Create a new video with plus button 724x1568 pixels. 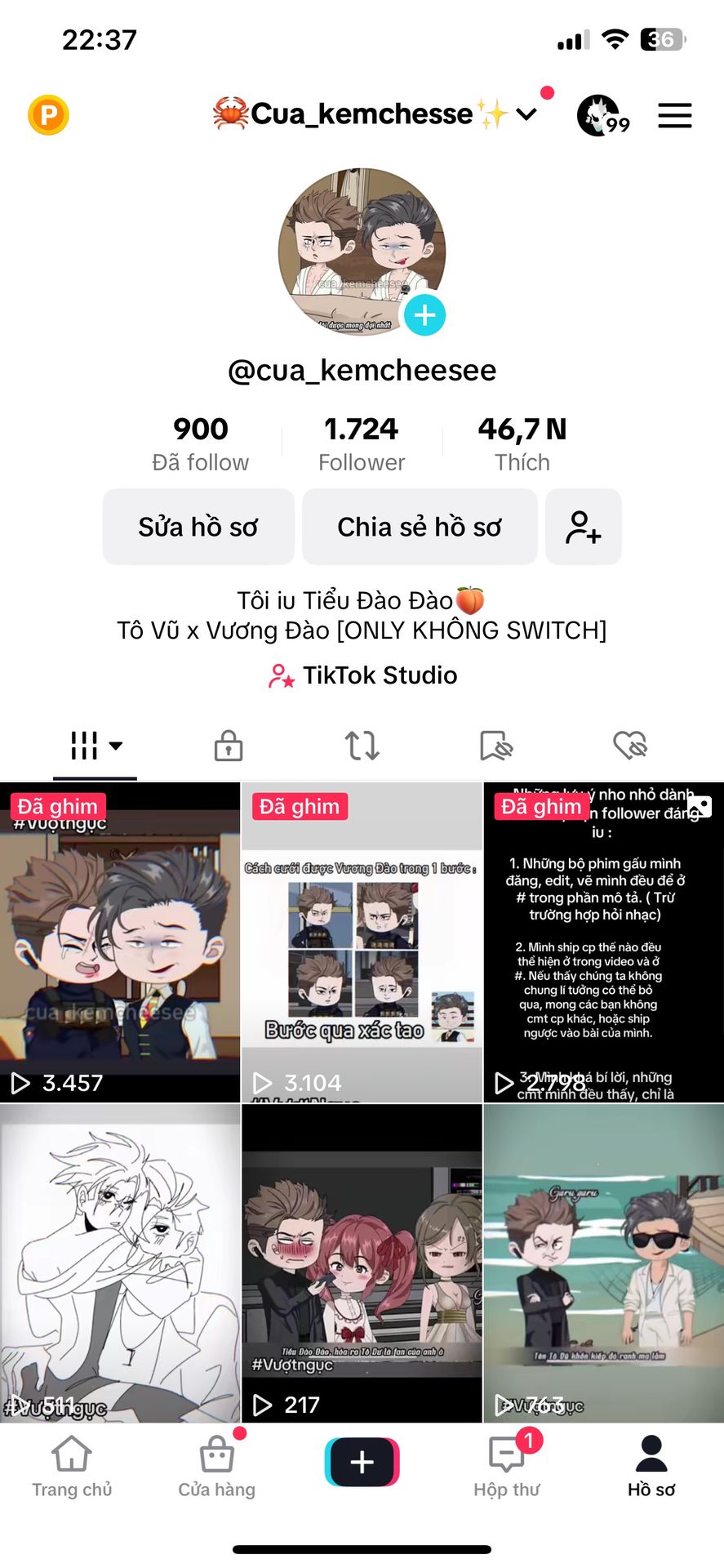(x=362, y=1462)
